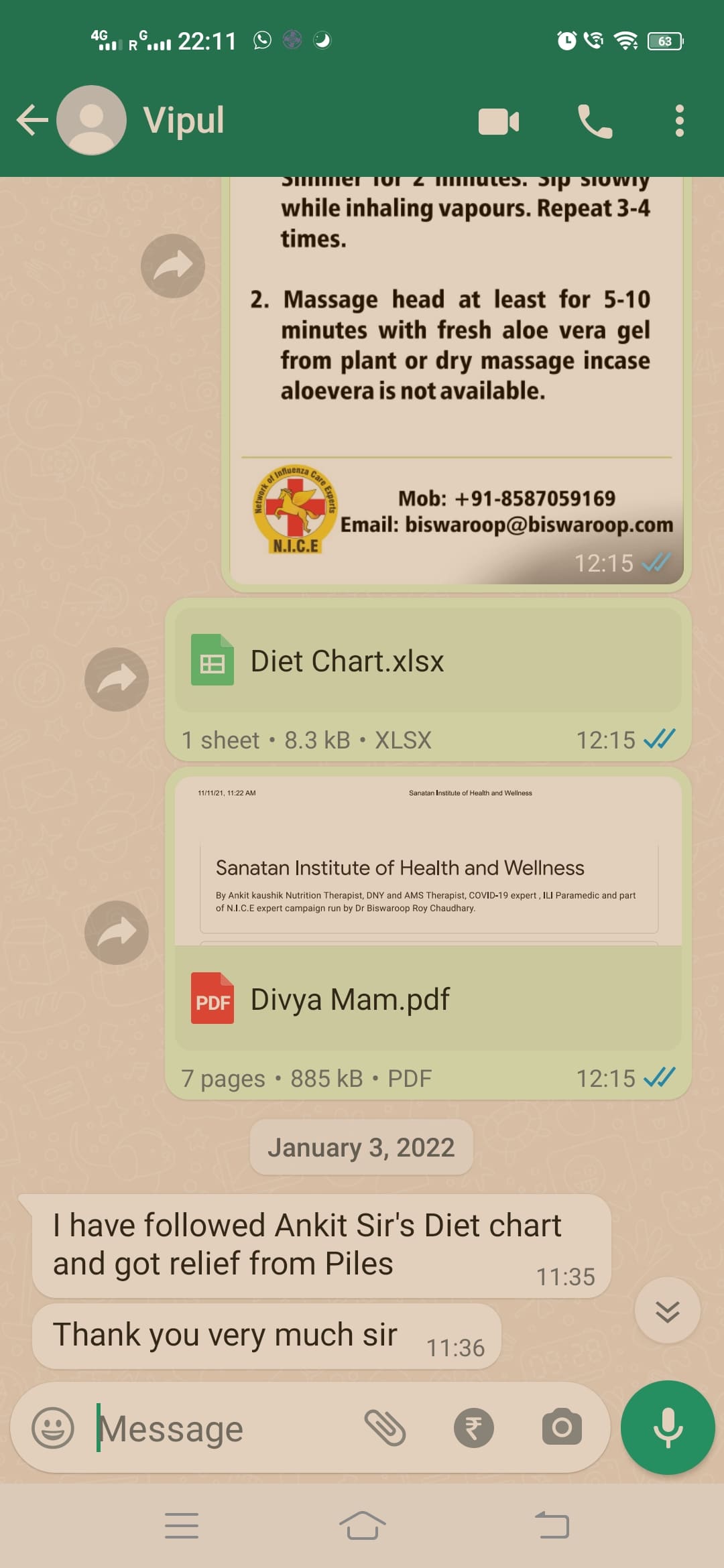Forward the Diet Chart.xlsx document

117,679
